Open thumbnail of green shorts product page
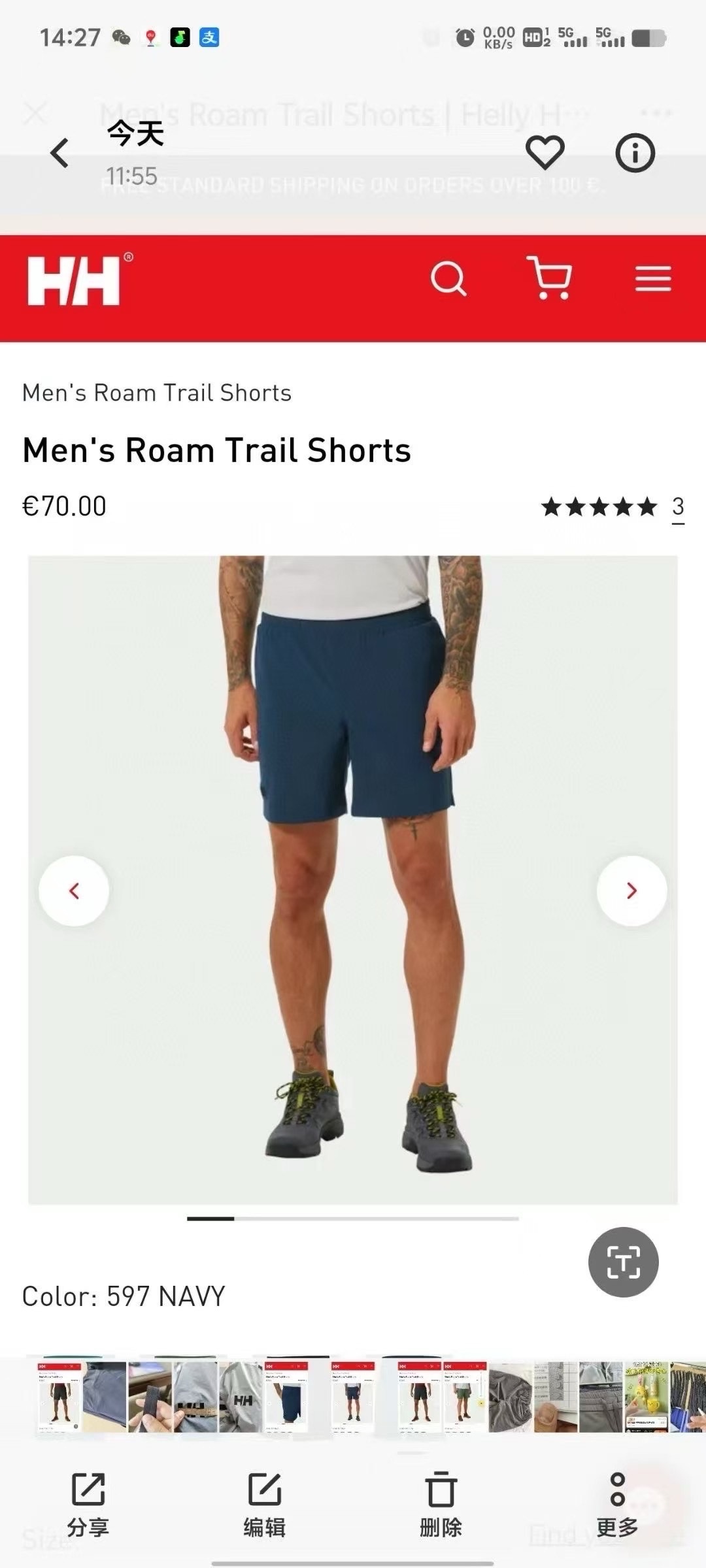This screenshot has width=706, height=1568. (465, 1398)
